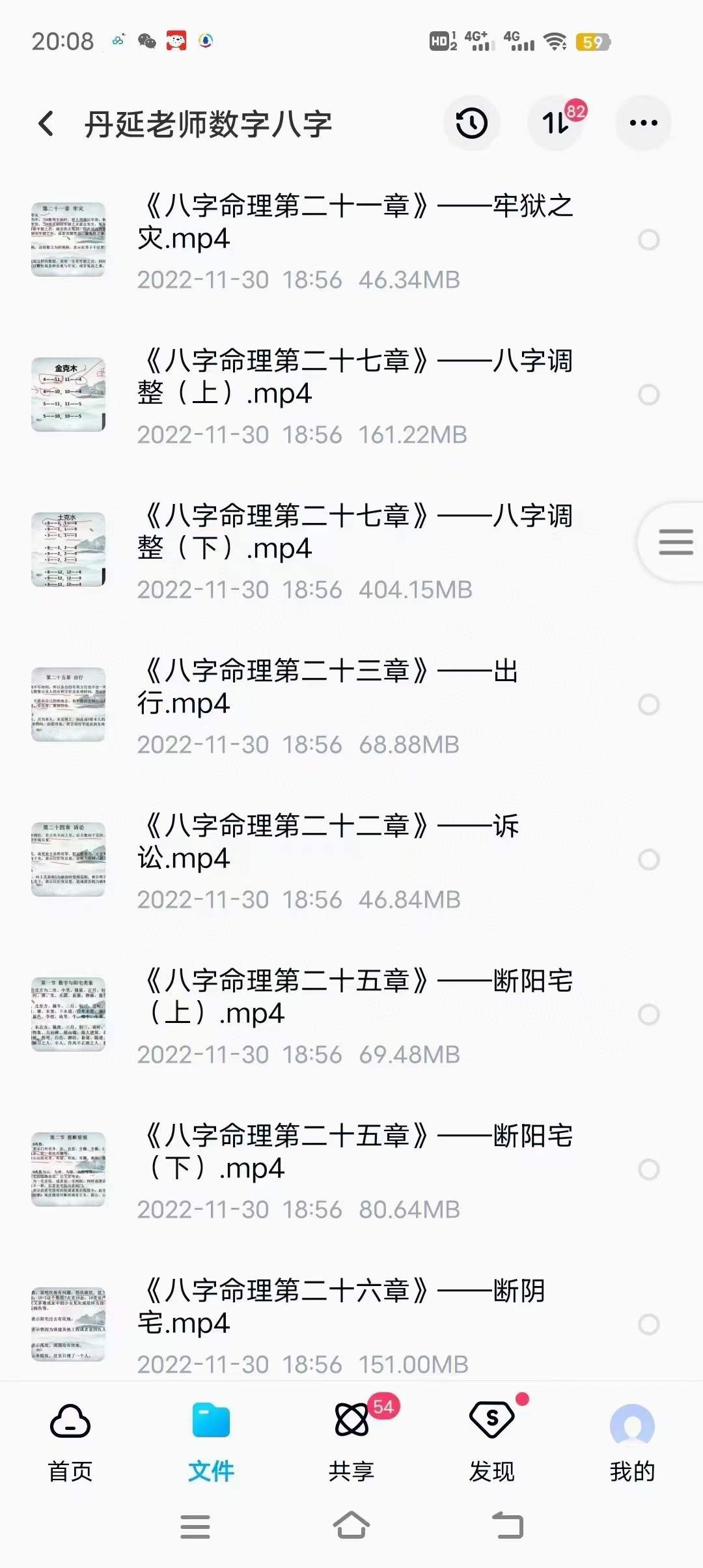Select the circle next to 牢狱之灾.mp4
This screenshot has width=703, height=1568.
click(x=648, y=238)
